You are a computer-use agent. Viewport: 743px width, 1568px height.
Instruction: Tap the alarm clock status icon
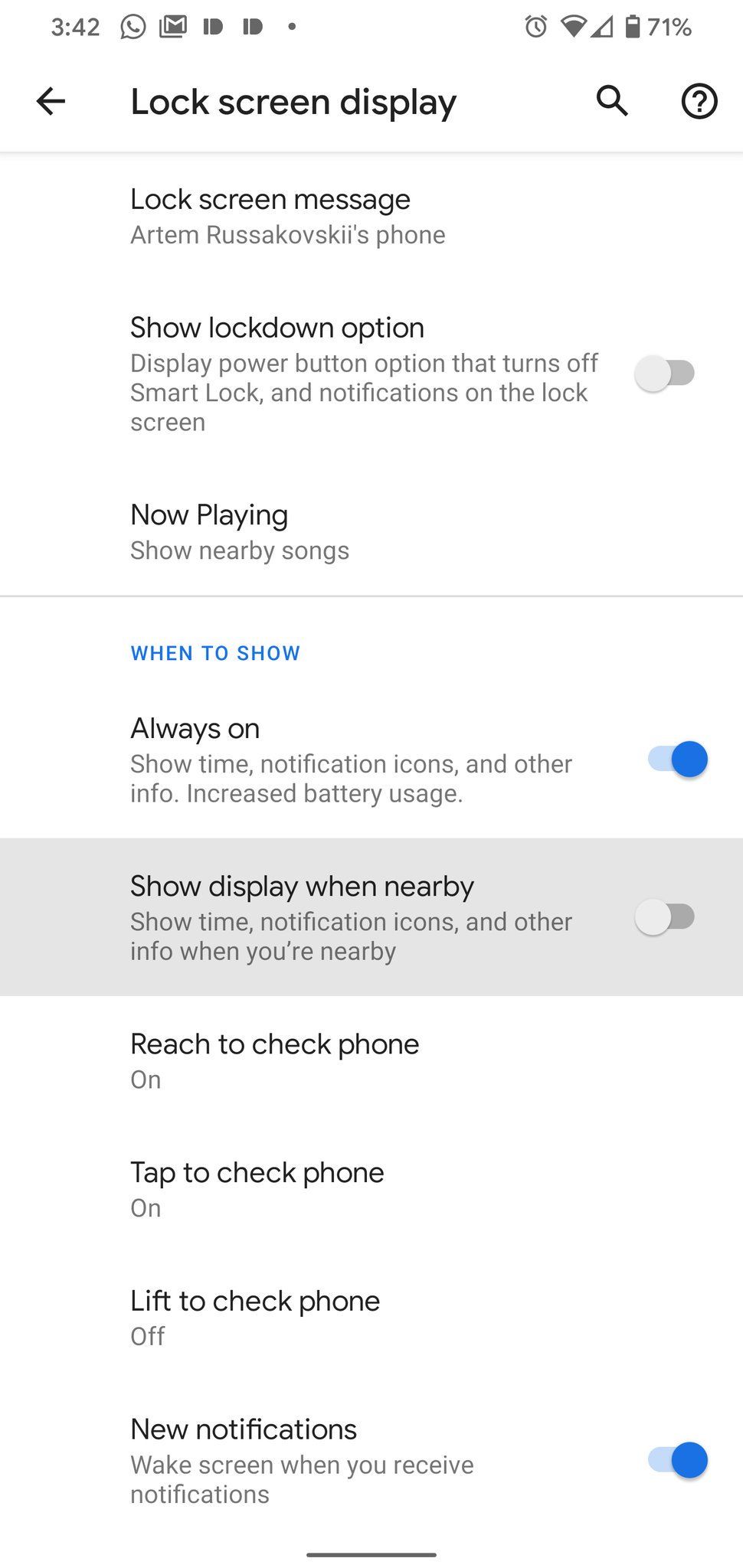[x=535, y=25]
